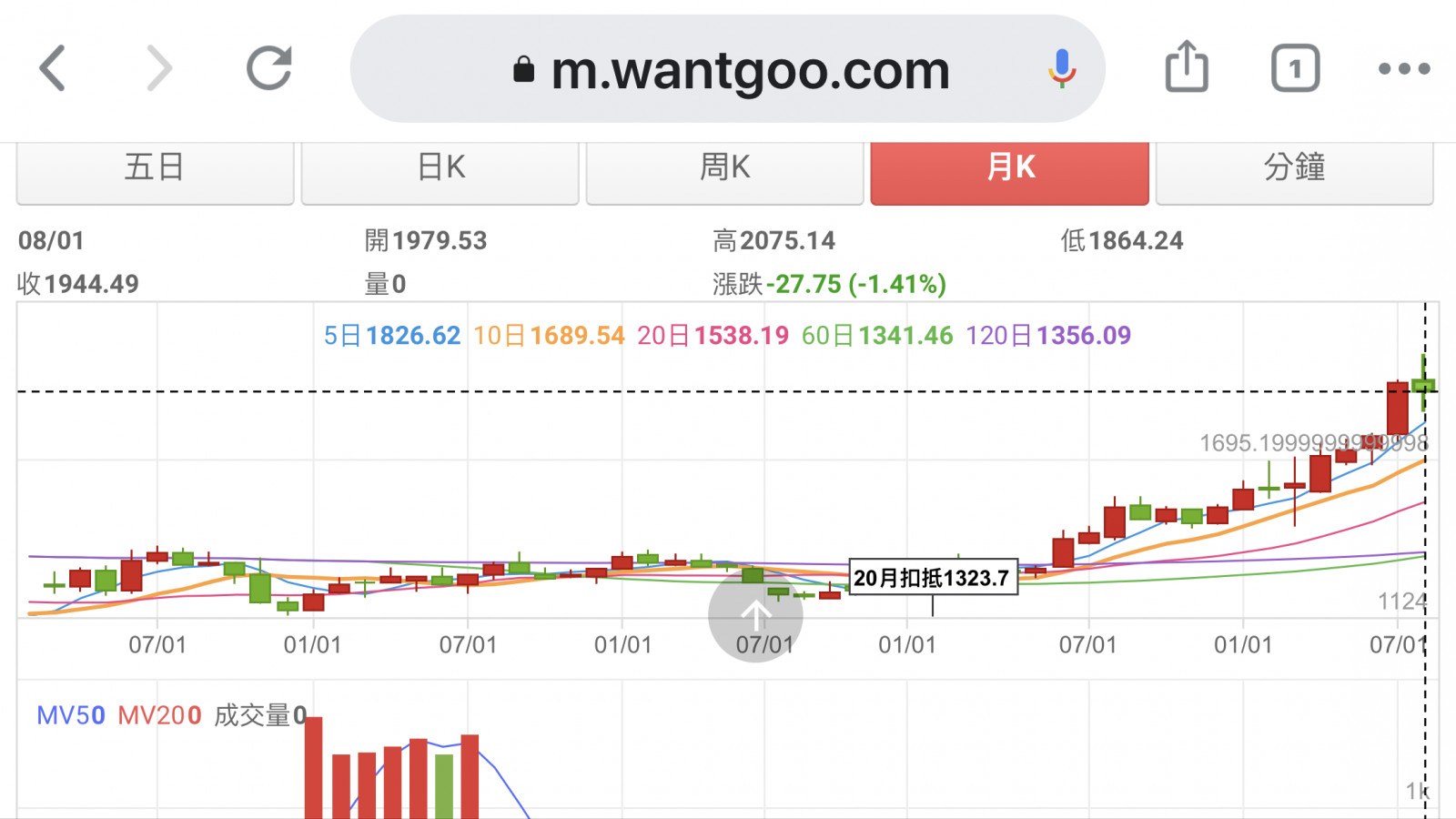Share this page
Image resolution: width=1456 pixels, height=819 pixels.
pos(1187,67)
